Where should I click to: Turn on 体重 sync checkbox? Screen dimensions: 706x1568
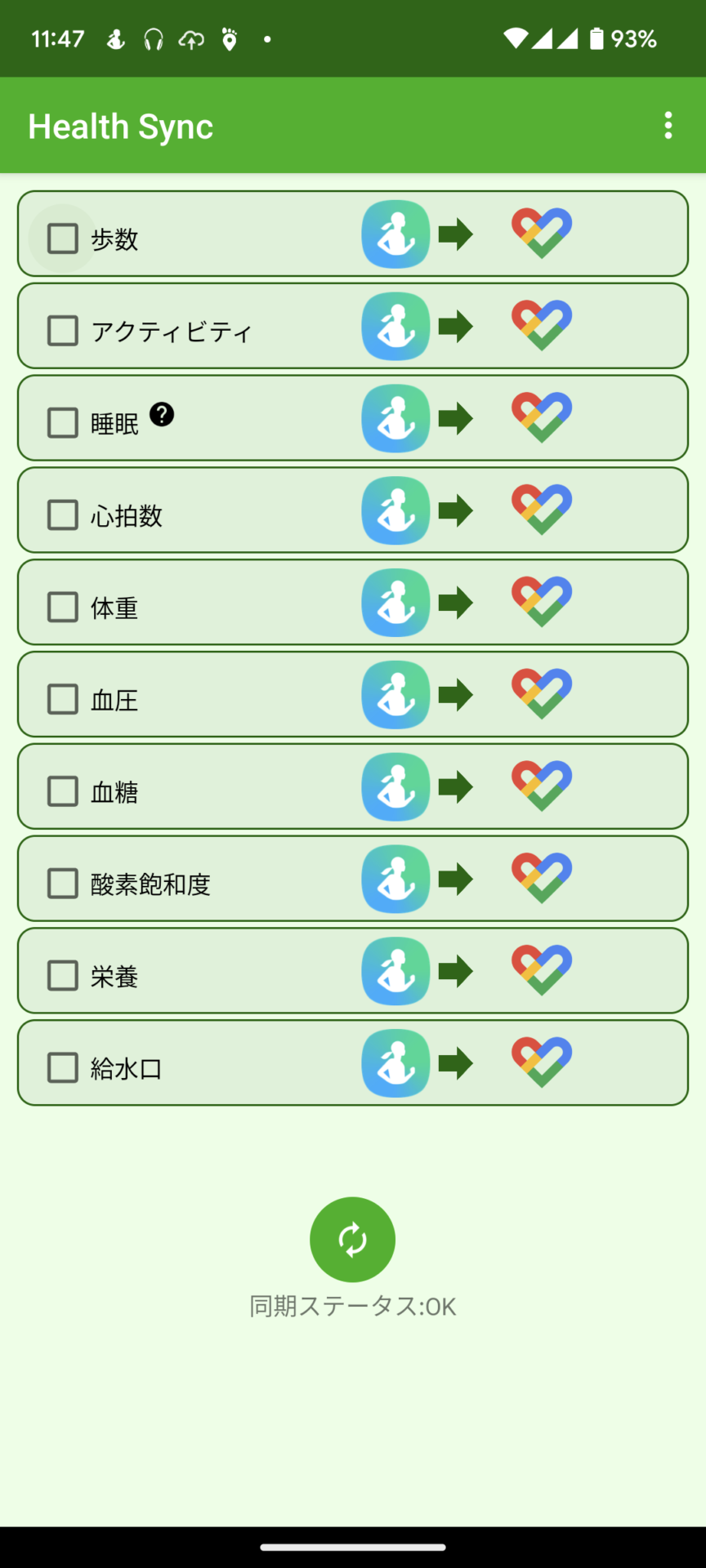[x=63, y=608]
